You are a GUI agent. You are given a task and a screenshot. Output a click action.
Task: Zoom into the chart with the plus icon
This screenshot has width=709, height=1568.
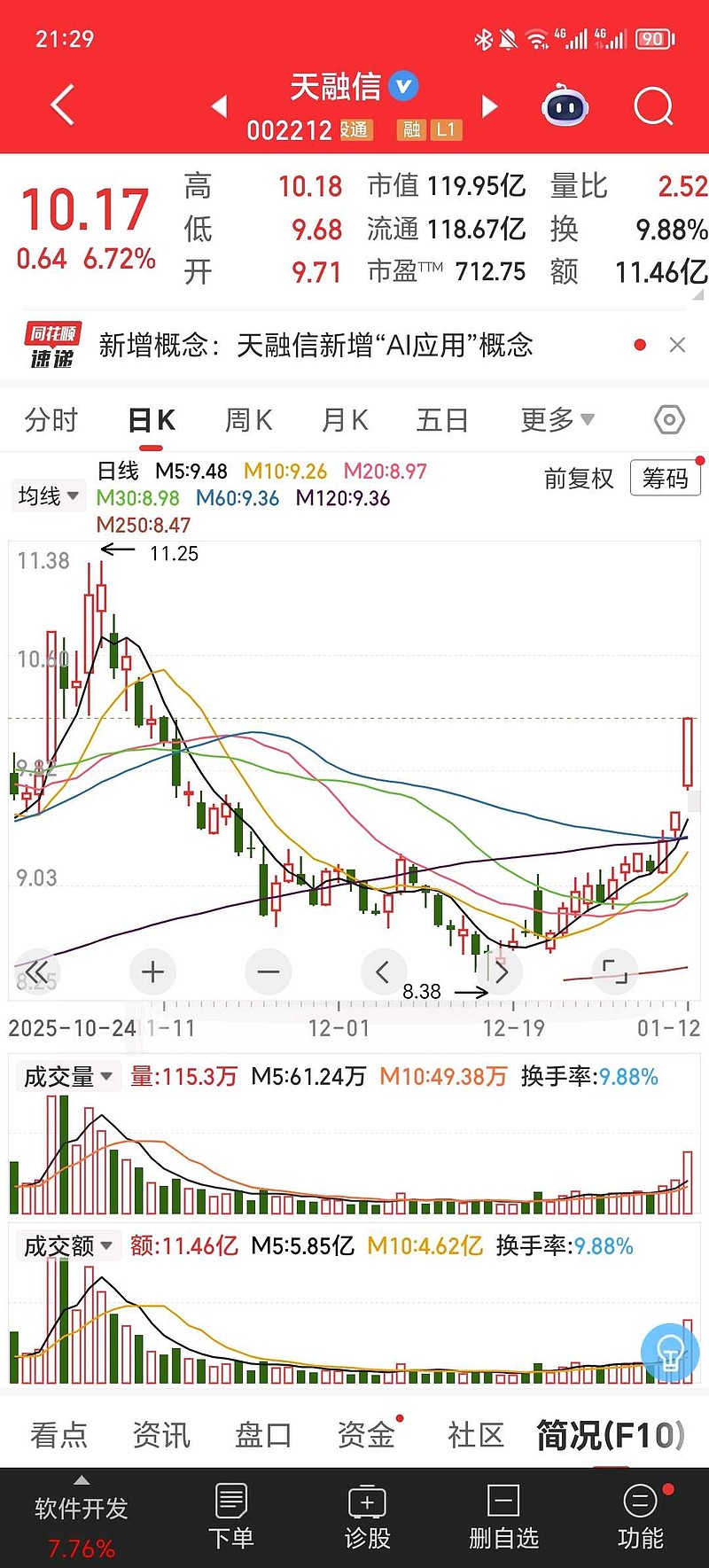coord(152,971)
